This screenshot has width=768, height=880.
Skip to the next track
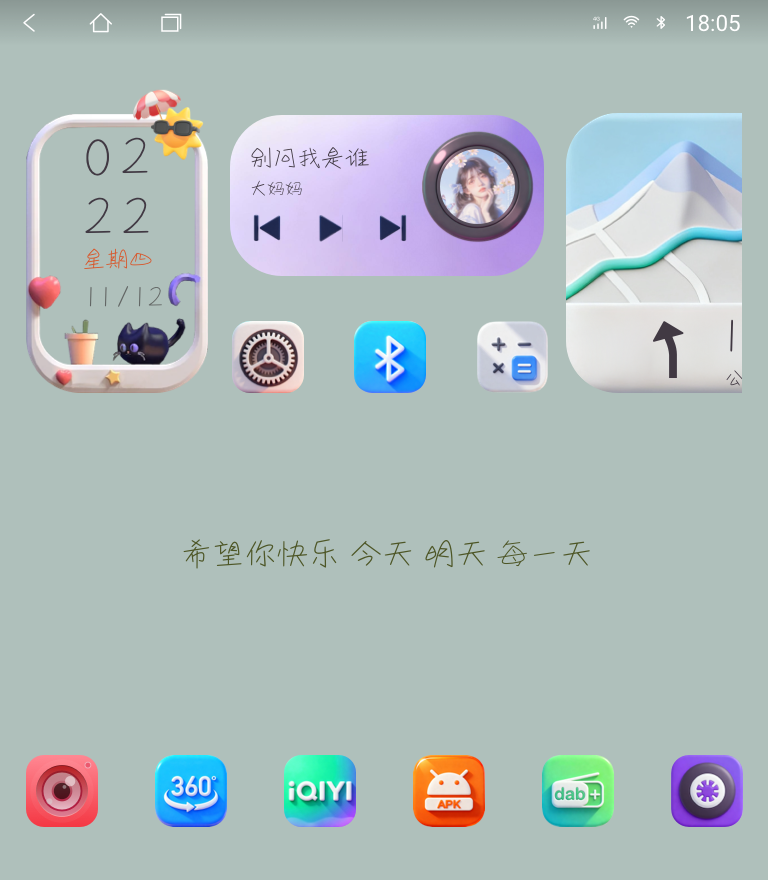click(x=393, y=229)
